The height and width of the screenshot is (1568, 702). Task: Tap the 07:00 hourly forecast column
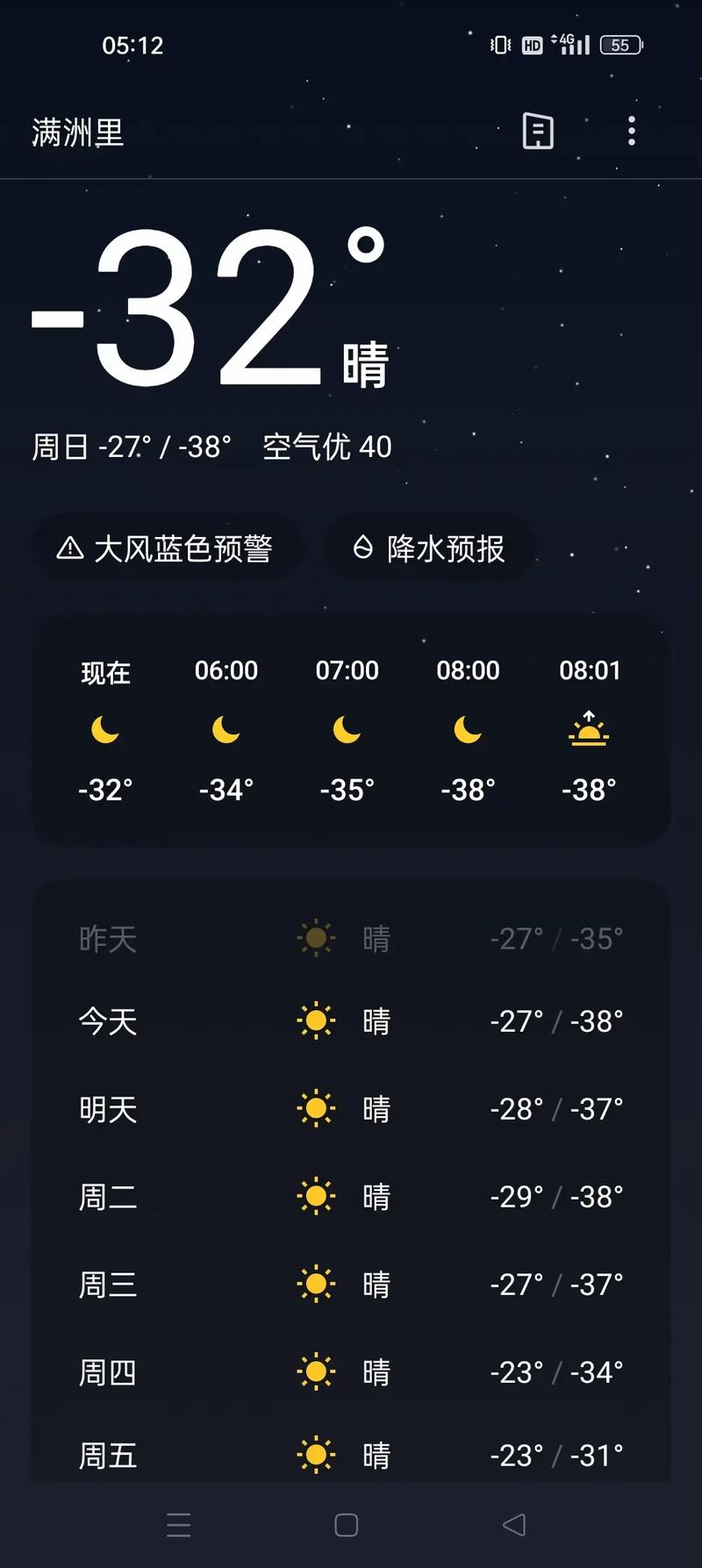pos(346,732)
